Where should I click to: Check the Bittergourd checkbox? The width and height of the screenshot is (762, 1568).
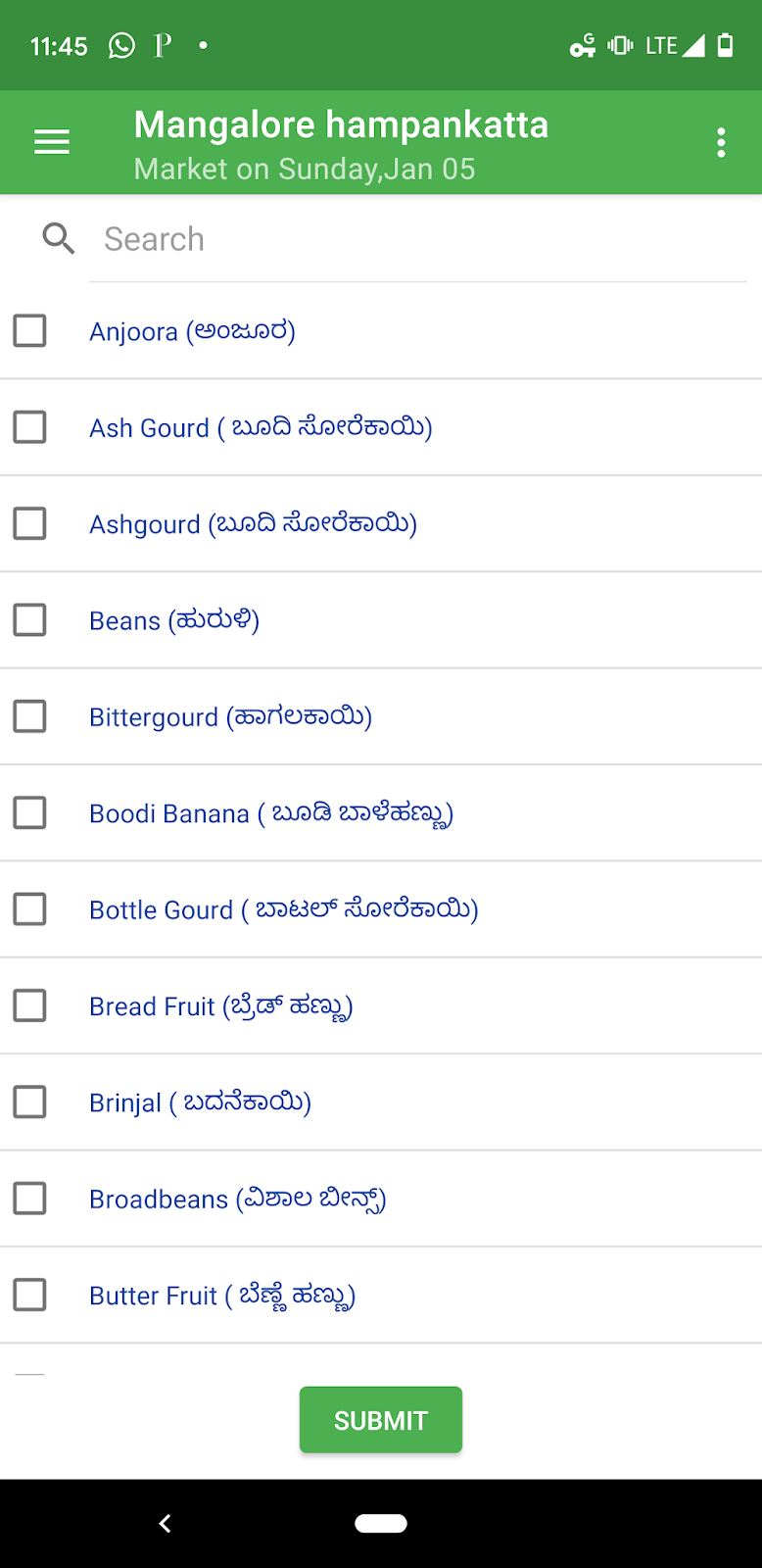[x=29, y=716]
